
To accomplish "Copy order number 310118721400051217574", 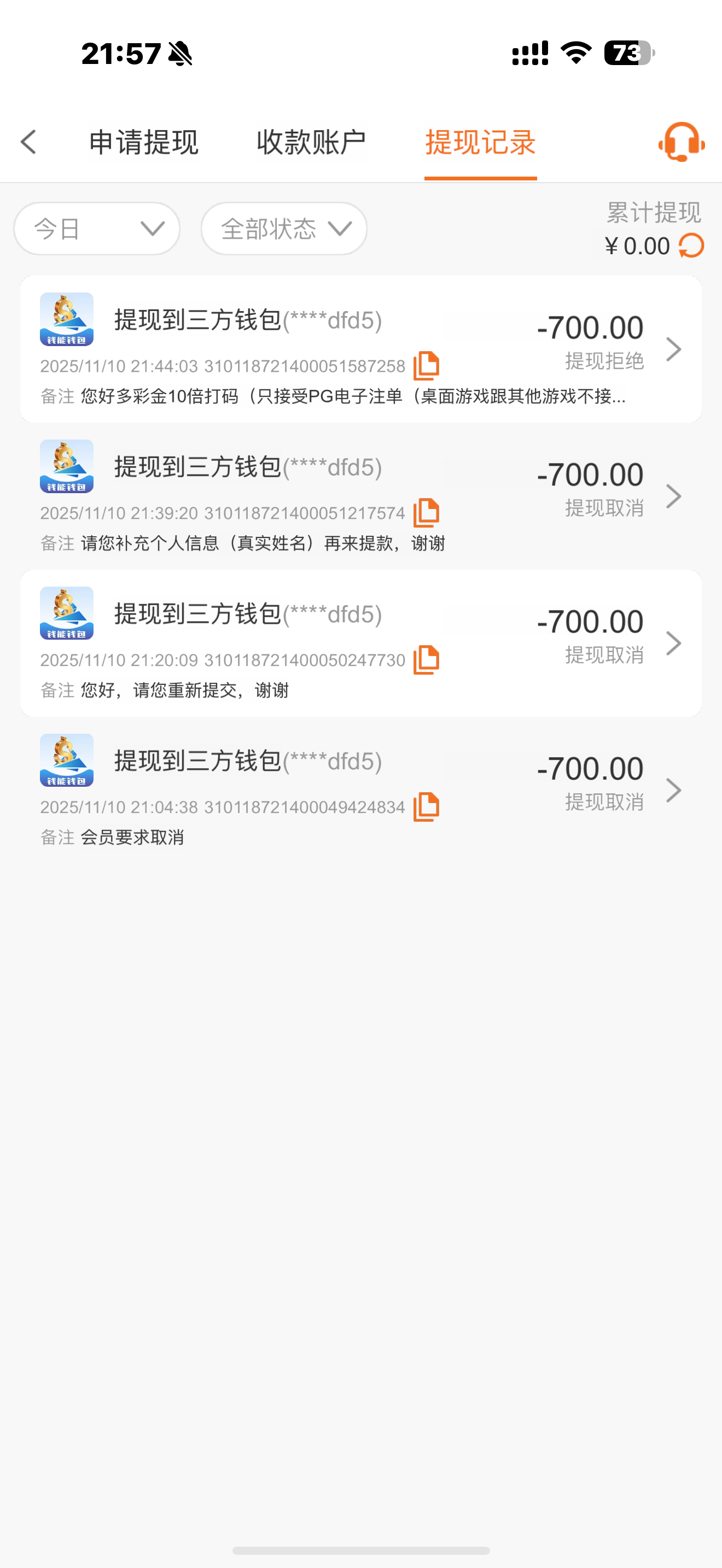I will pyautogui.click(x=427, y=512).
